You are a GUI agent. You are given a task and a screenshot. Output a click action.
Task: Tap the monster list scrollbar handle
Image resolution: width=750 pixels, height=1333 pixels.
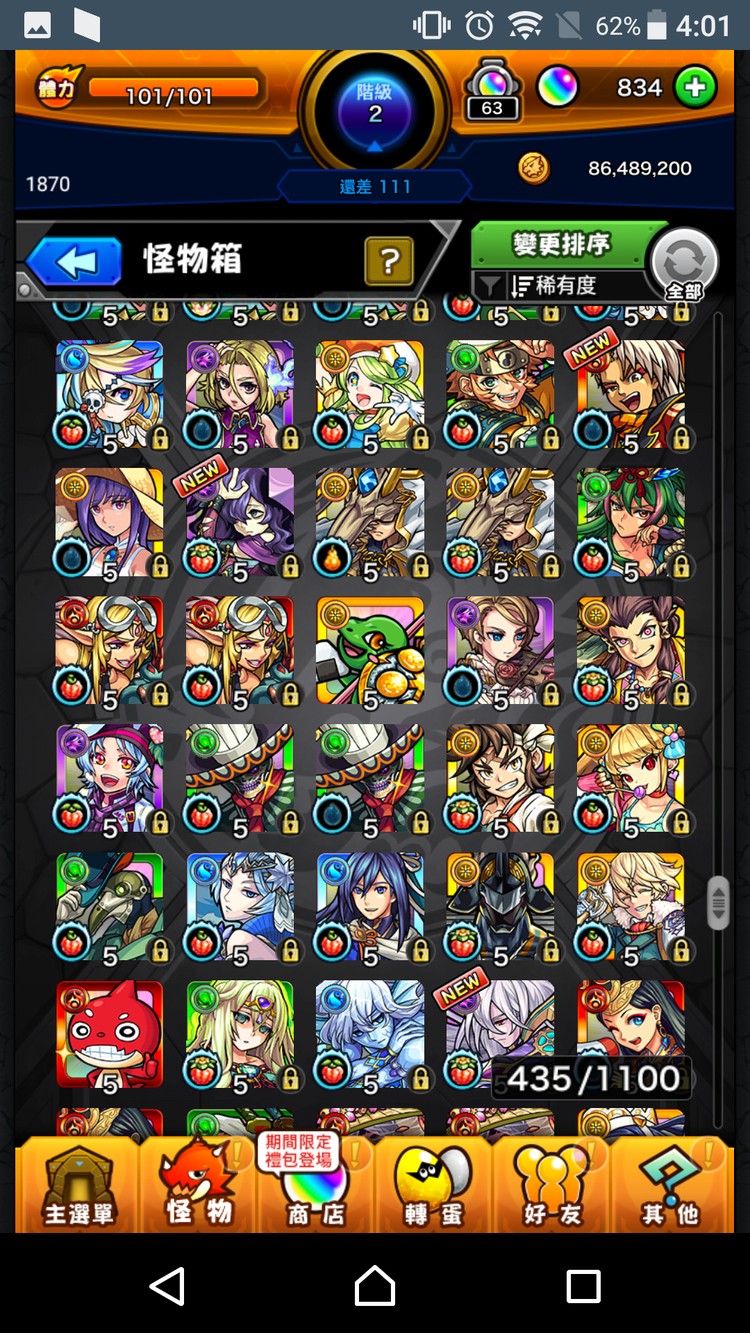point(718,902)
